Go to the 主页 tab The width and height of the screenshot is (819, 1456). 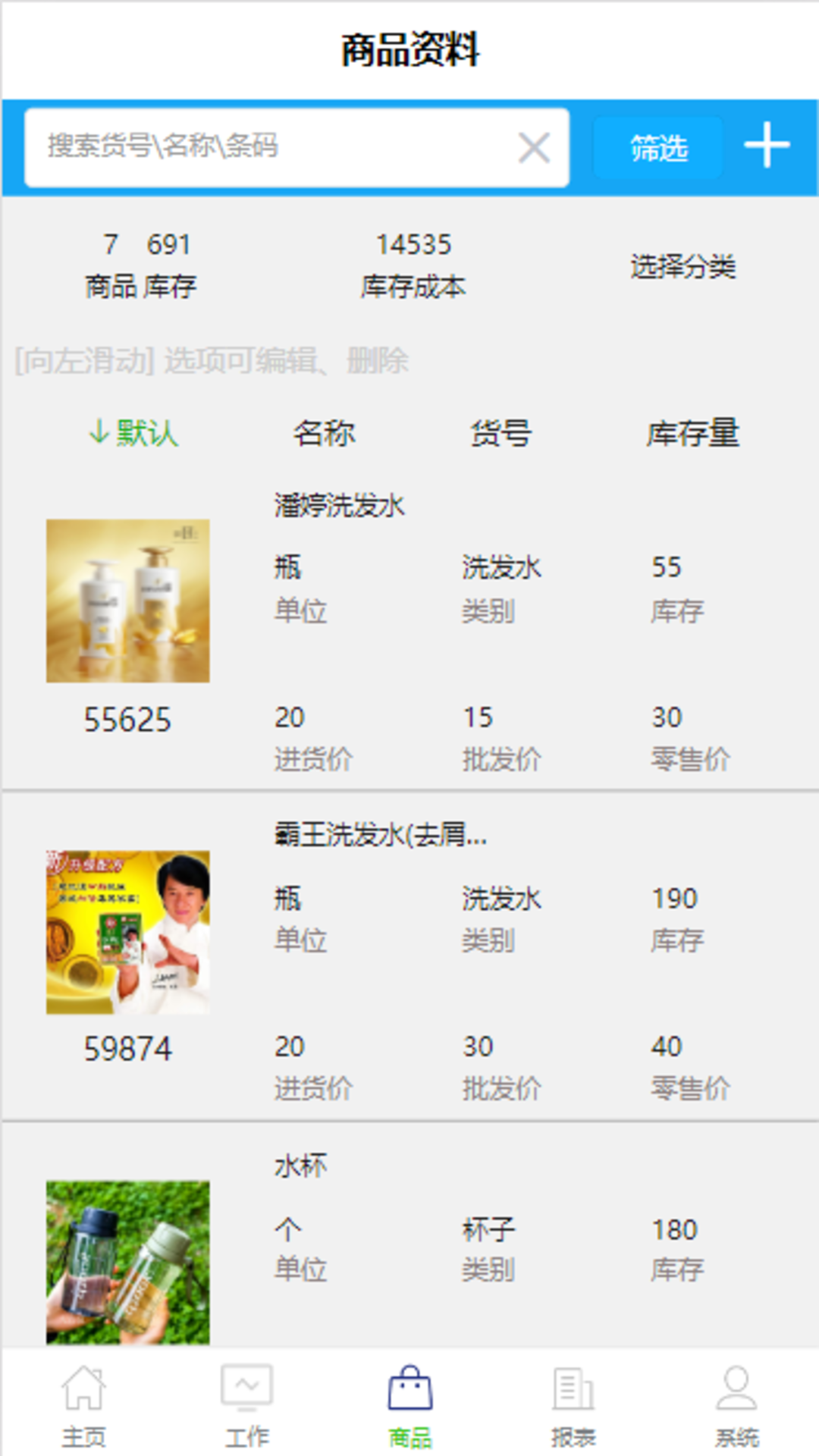point(83,1405)
